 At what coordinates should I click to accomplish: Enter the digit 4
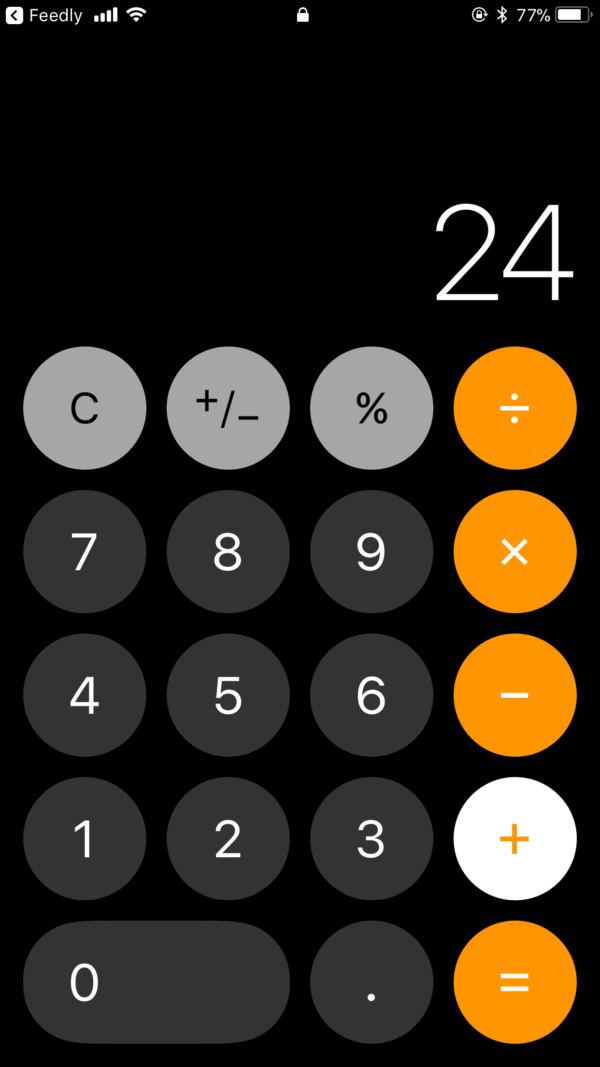click(85, 695)
